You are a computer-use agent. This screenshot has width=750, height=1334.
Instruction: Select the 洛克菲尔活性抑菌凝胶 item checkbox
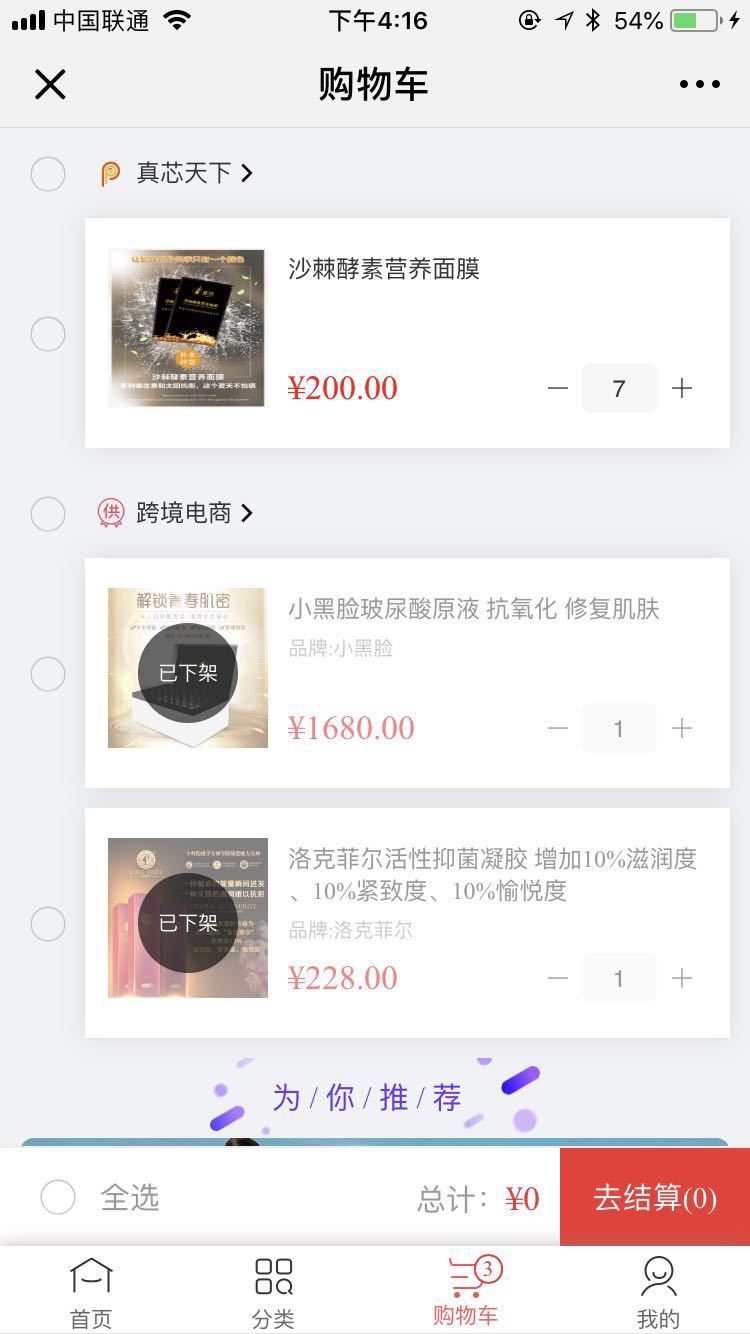(x=48, y=924)
